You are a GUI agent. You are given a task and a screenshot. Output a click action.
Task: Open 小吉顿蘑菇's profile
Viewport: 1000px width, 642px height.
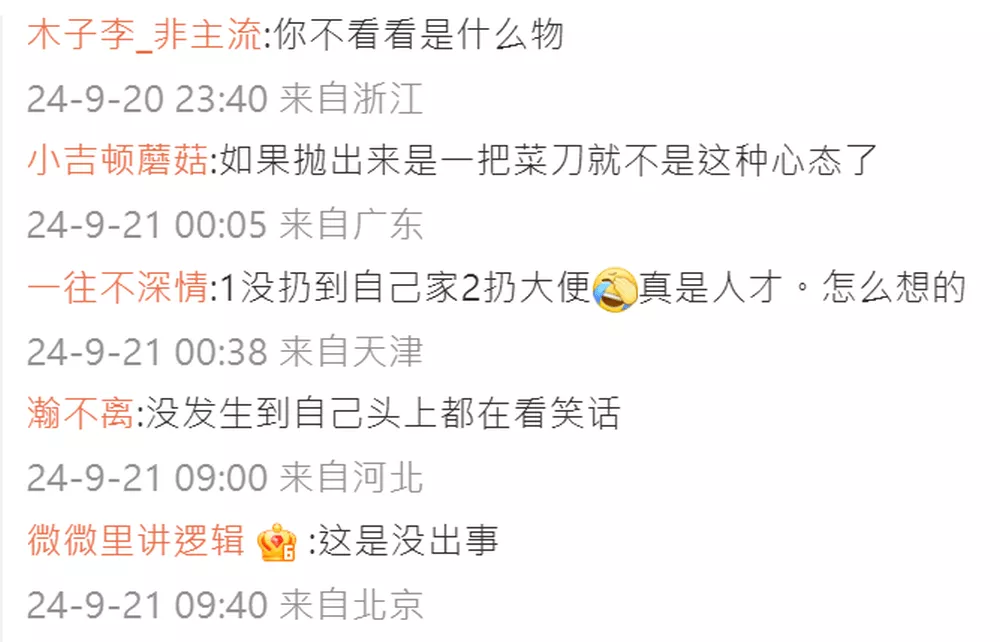coord(118,161)
